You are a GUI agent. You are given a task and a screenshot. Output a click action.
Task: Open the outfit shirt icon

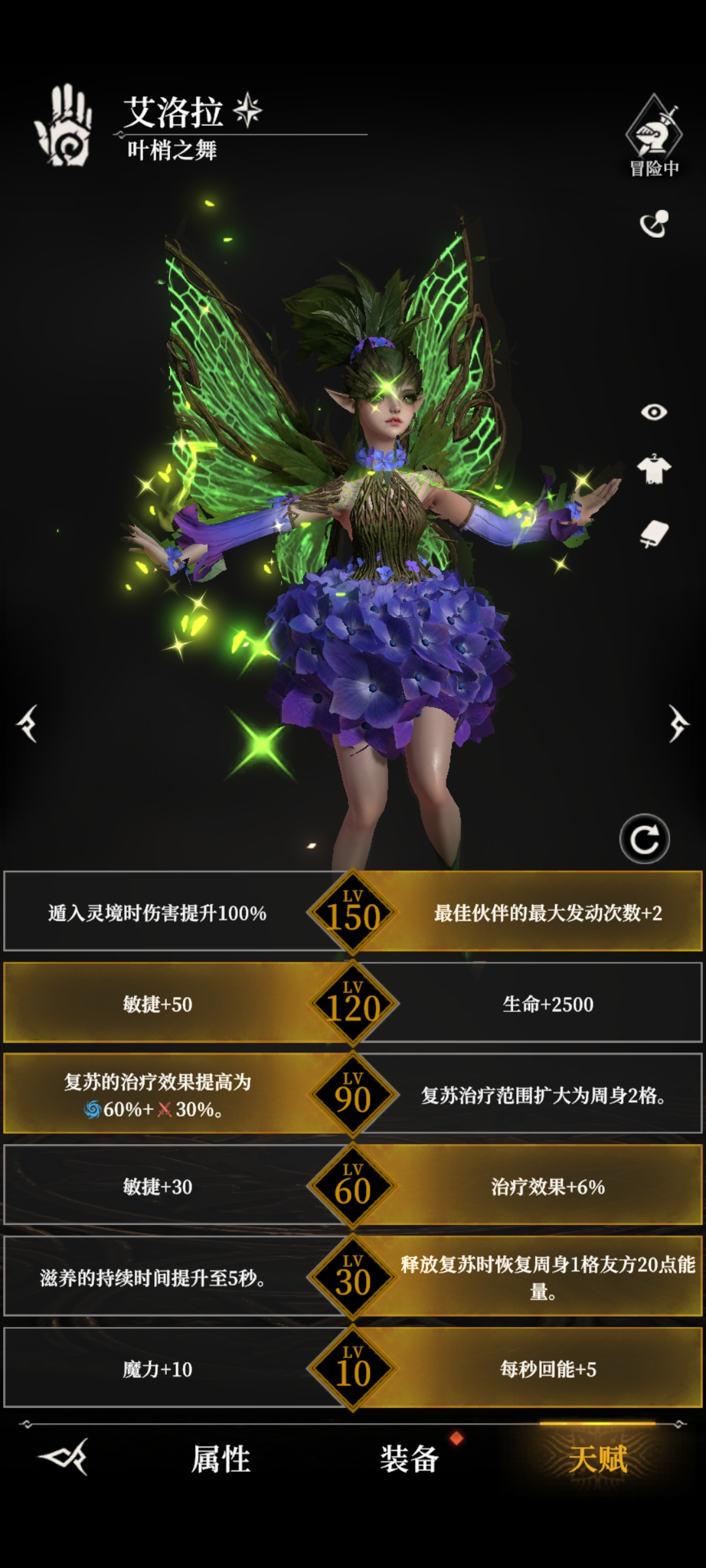tap(654, 469)
